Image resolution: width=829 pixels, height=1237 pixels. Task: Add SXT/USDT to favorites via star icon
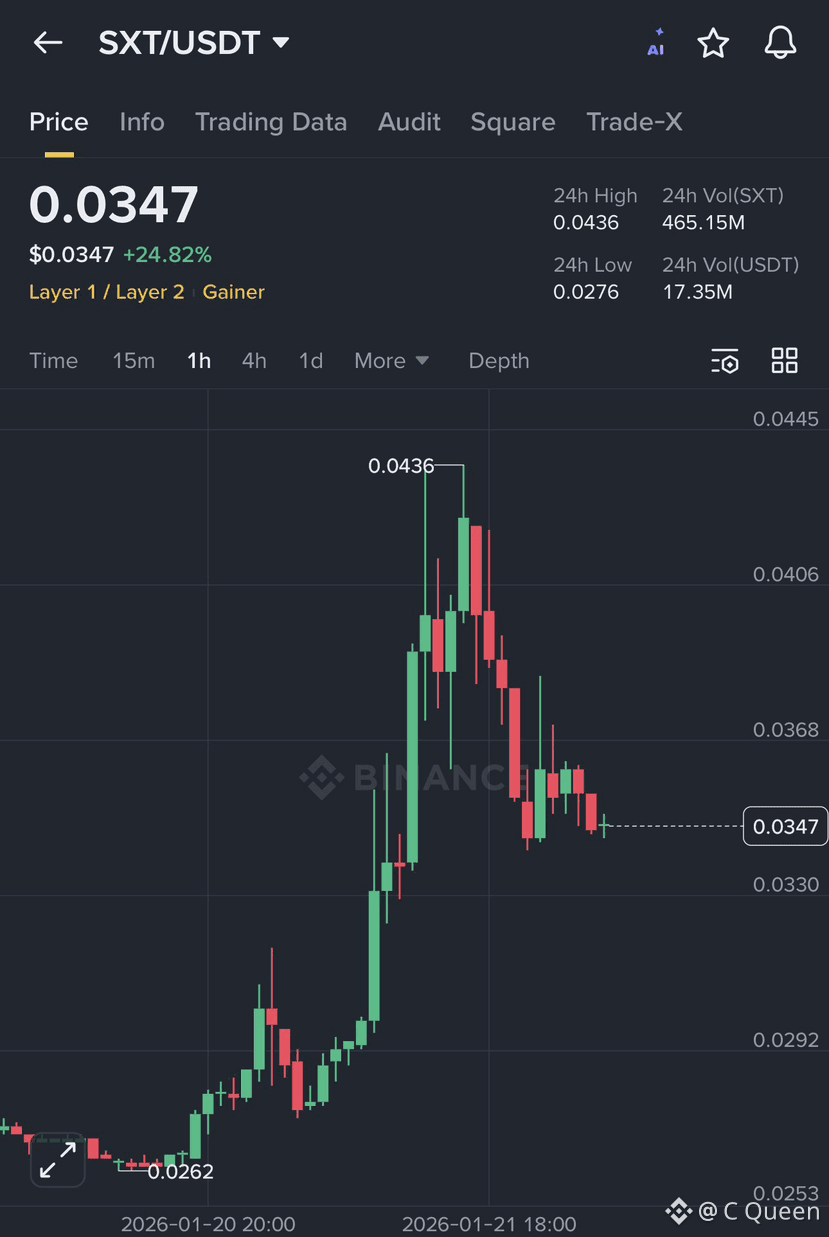pyautogui.click(x=713, y=43)
